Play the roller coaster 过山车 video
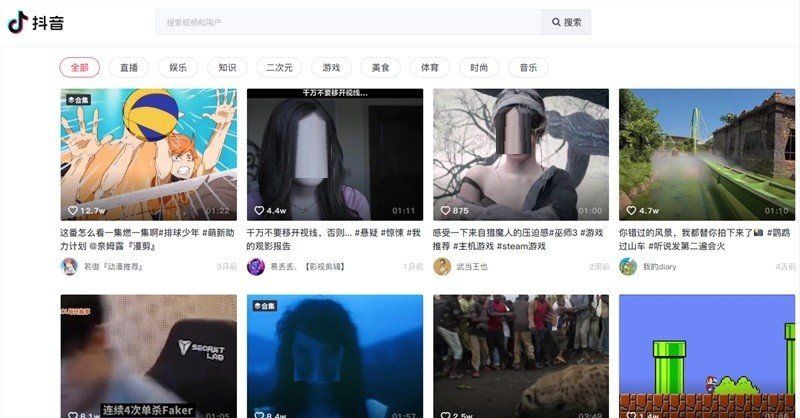Viewport: 800px width, 418px height. coord(706,153)
